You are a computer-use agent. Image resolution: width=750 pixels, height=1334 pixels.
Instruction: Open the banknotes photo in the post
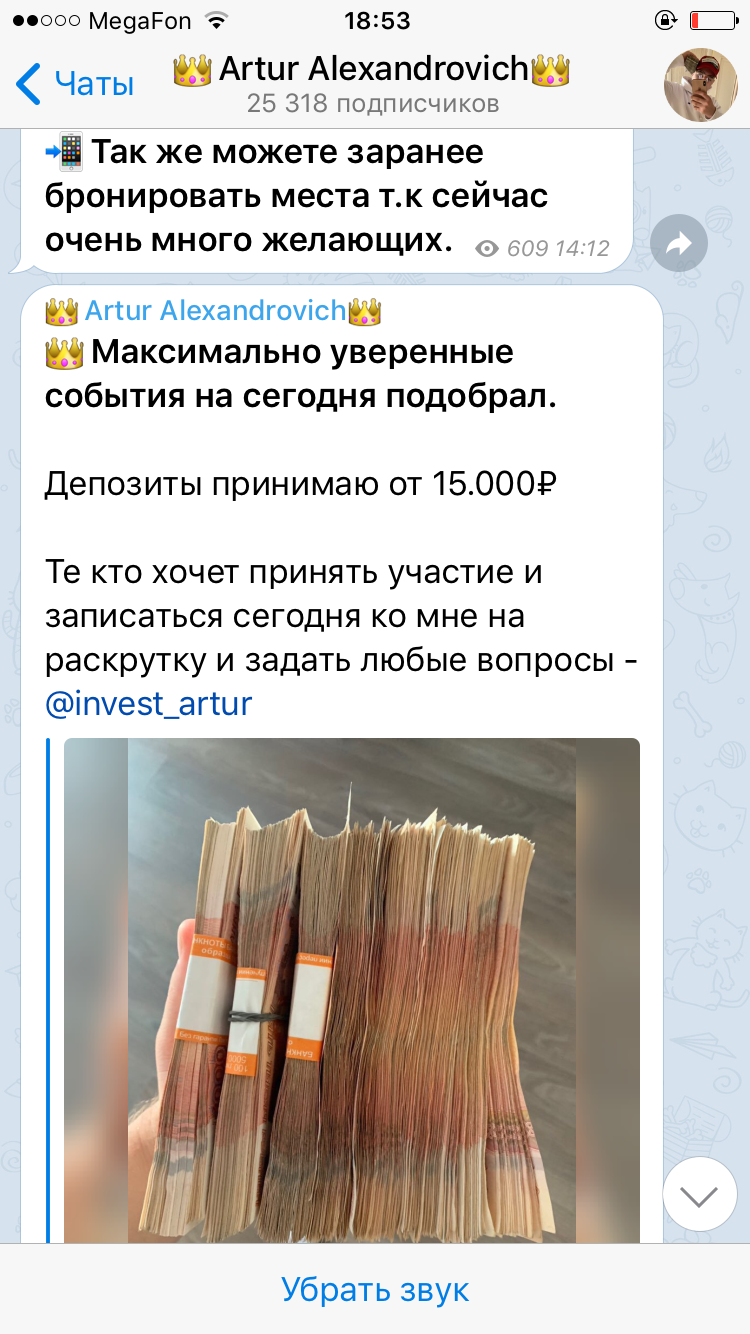[x=352, y=991]
